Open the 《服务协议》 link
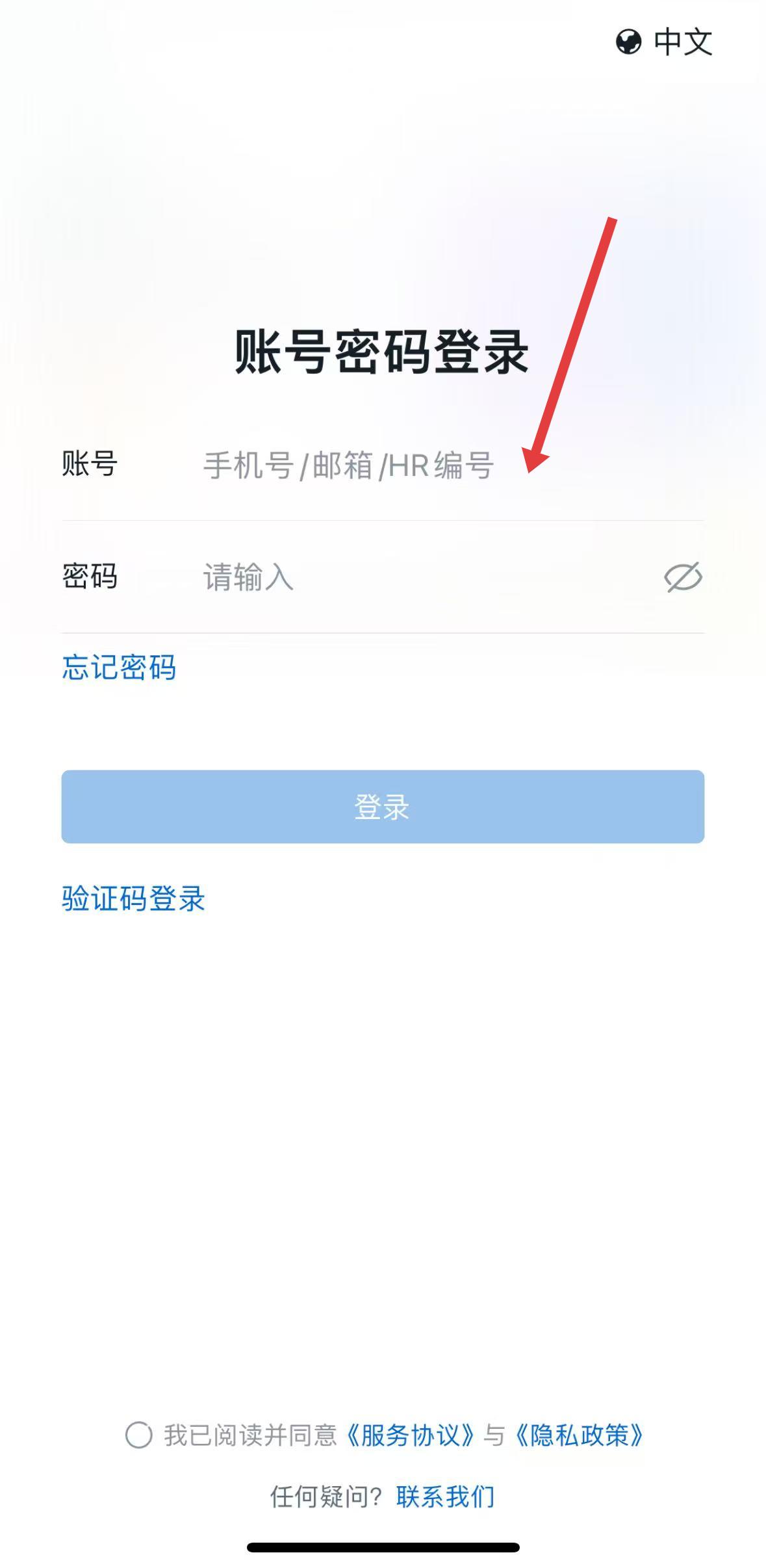766x1568 pixels. pyautogui.click(x=409, y=1435)
